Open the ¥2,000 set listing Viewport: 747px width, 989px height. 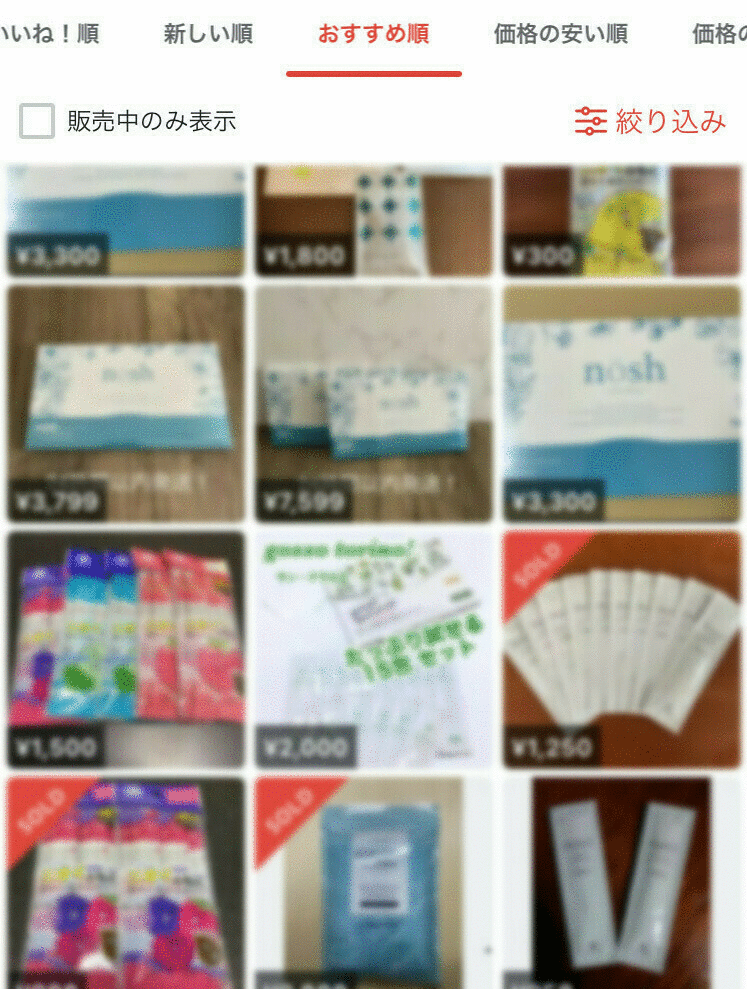[x=373, y=648]
